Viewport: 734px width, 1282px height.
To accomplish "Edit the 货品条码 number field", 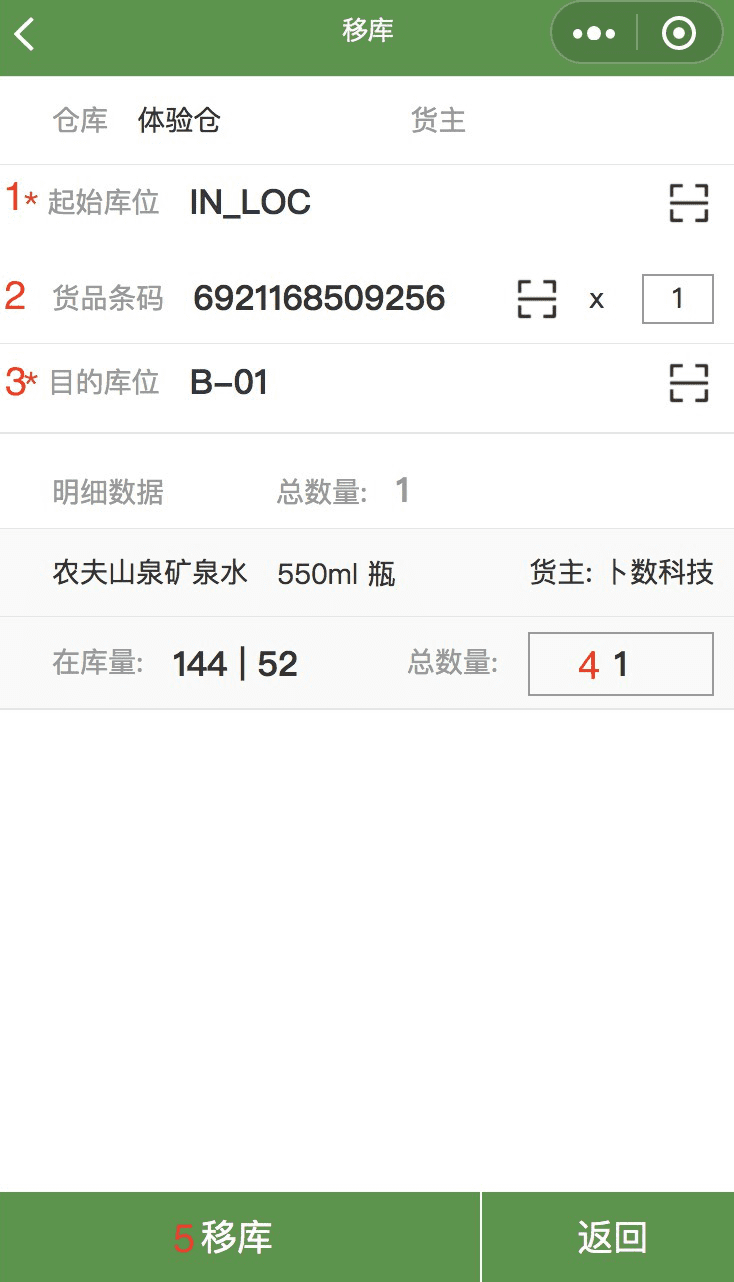I will click(x=345, y=298).
